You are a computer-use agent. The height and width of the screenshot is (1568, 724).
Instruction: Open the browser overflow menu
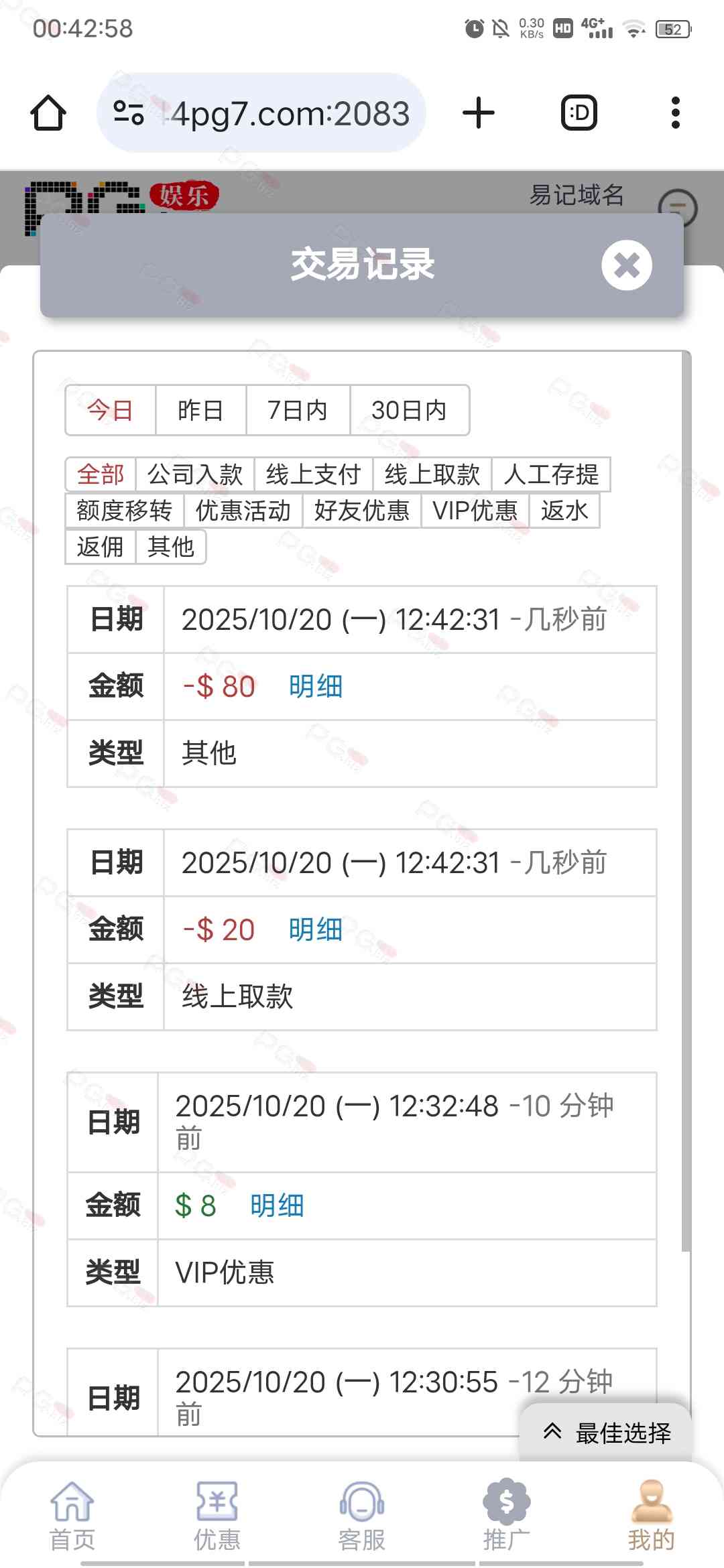[675, 113]
